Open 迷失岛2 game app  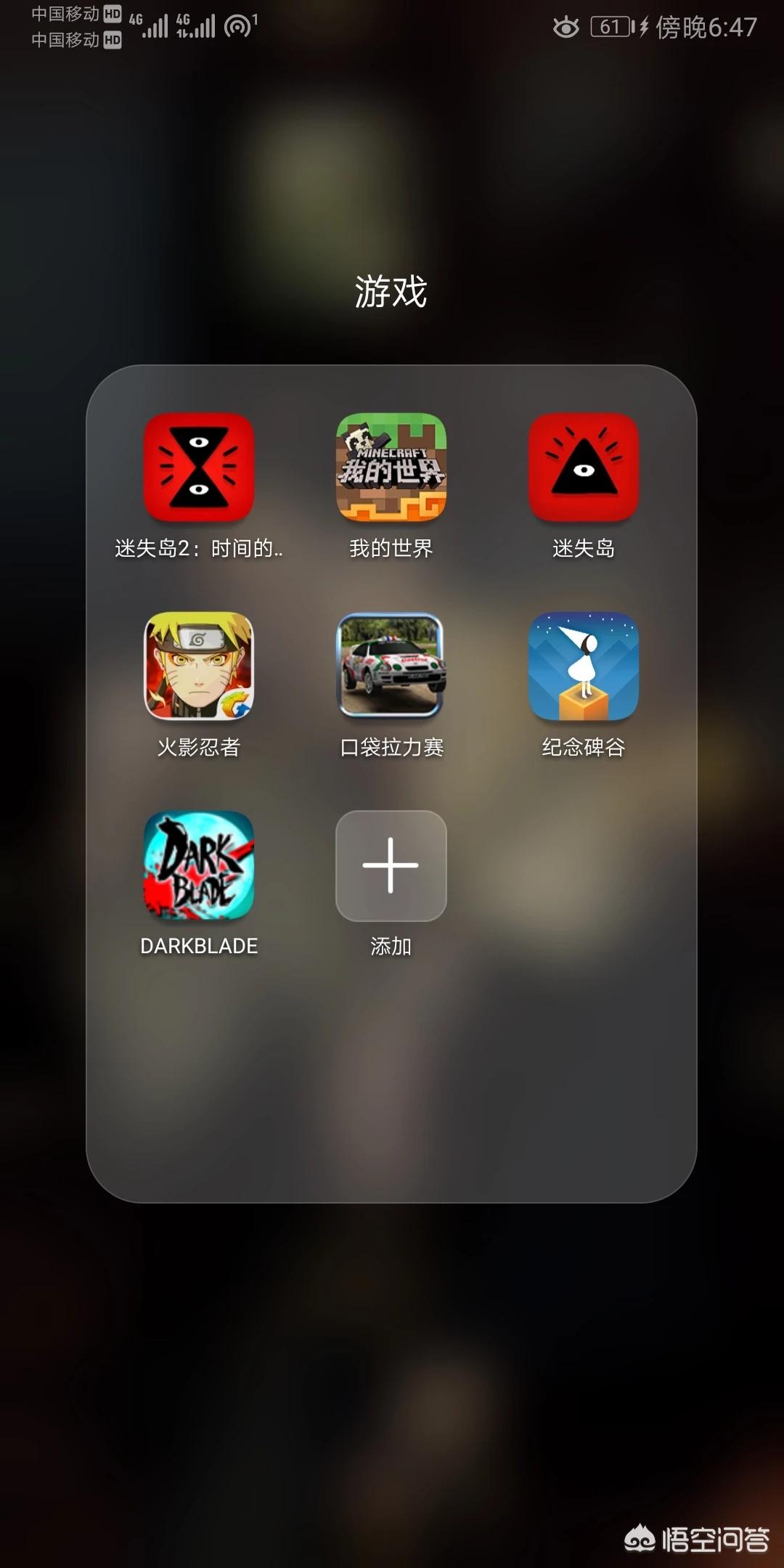click(198, 467)
